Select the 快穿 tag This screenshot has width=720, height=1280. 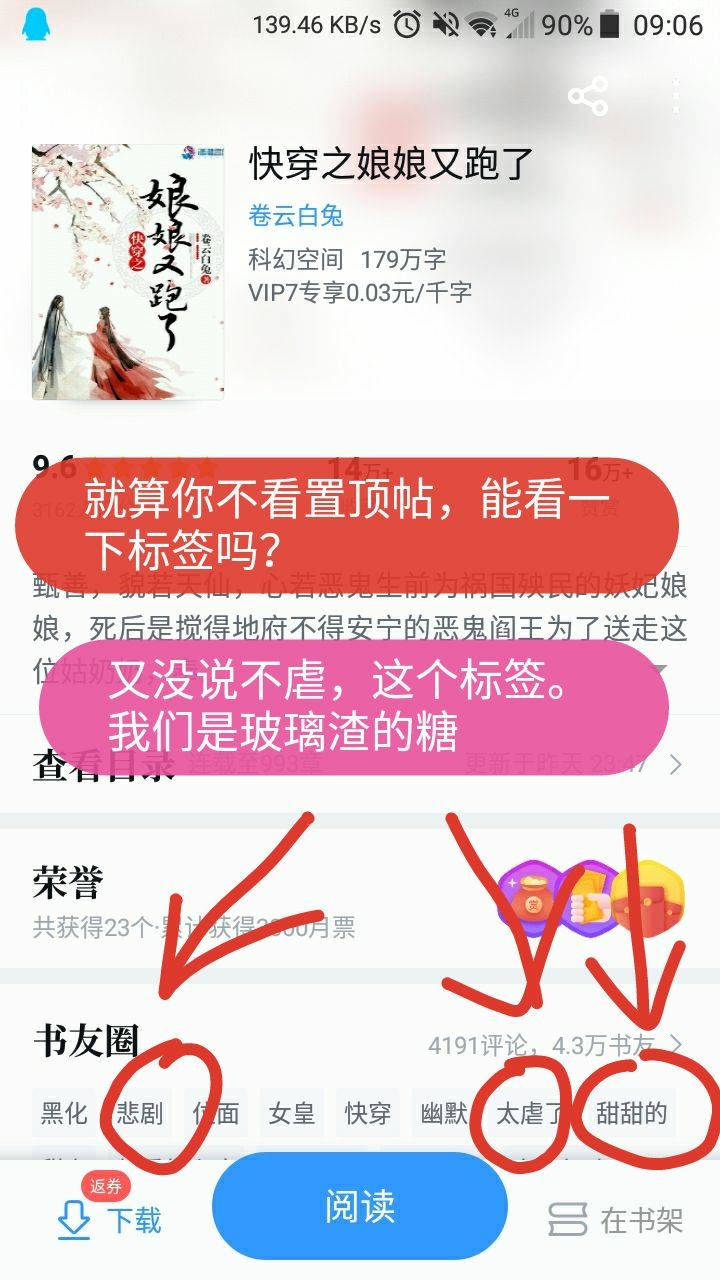(368, 1113)
